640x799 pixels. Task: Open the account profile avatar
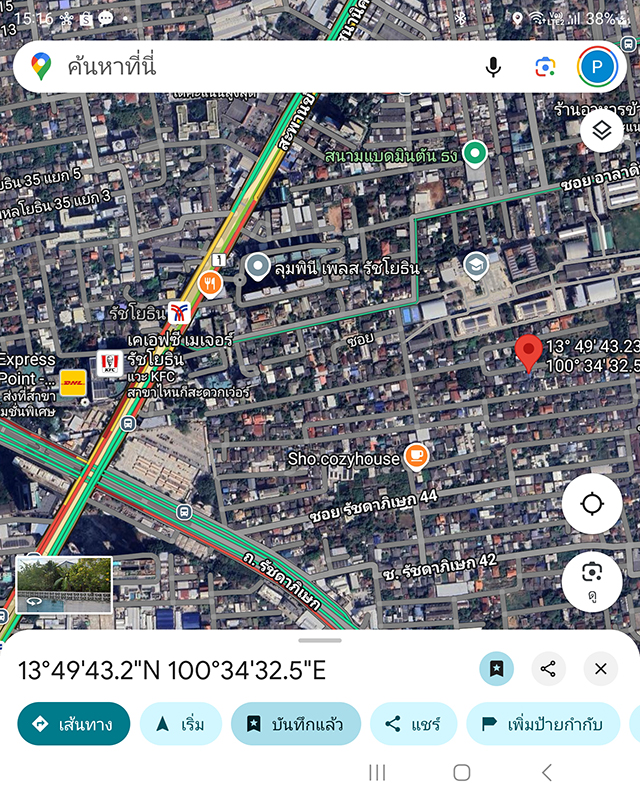598,67
